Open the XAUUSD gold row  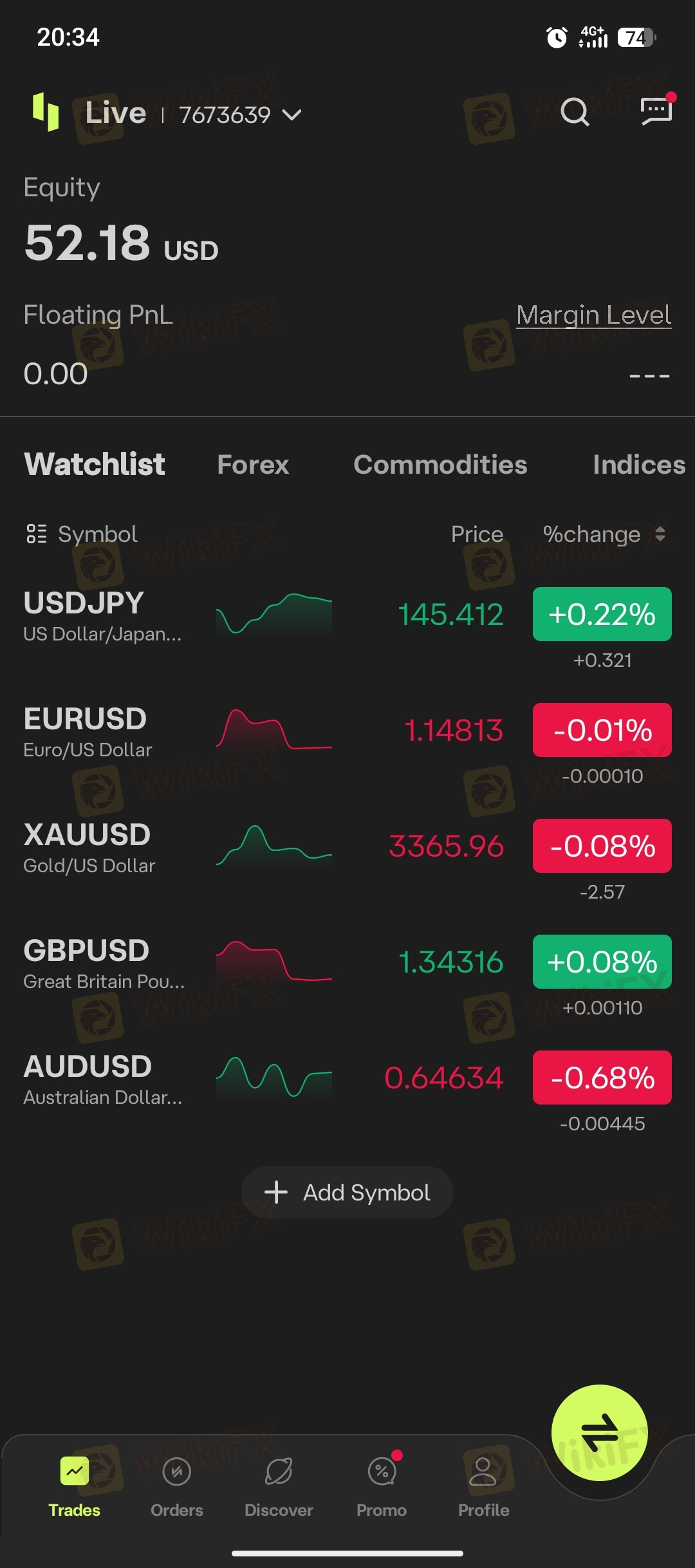347,856
